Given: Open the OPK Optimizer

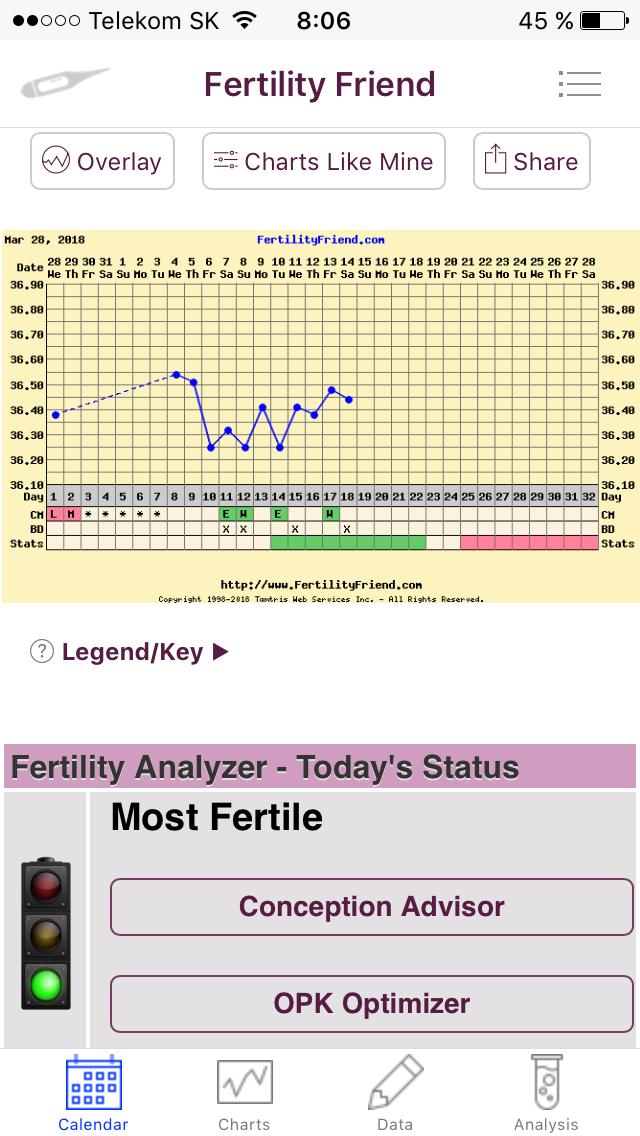Looking at the screenshot, I should 371,1003.
